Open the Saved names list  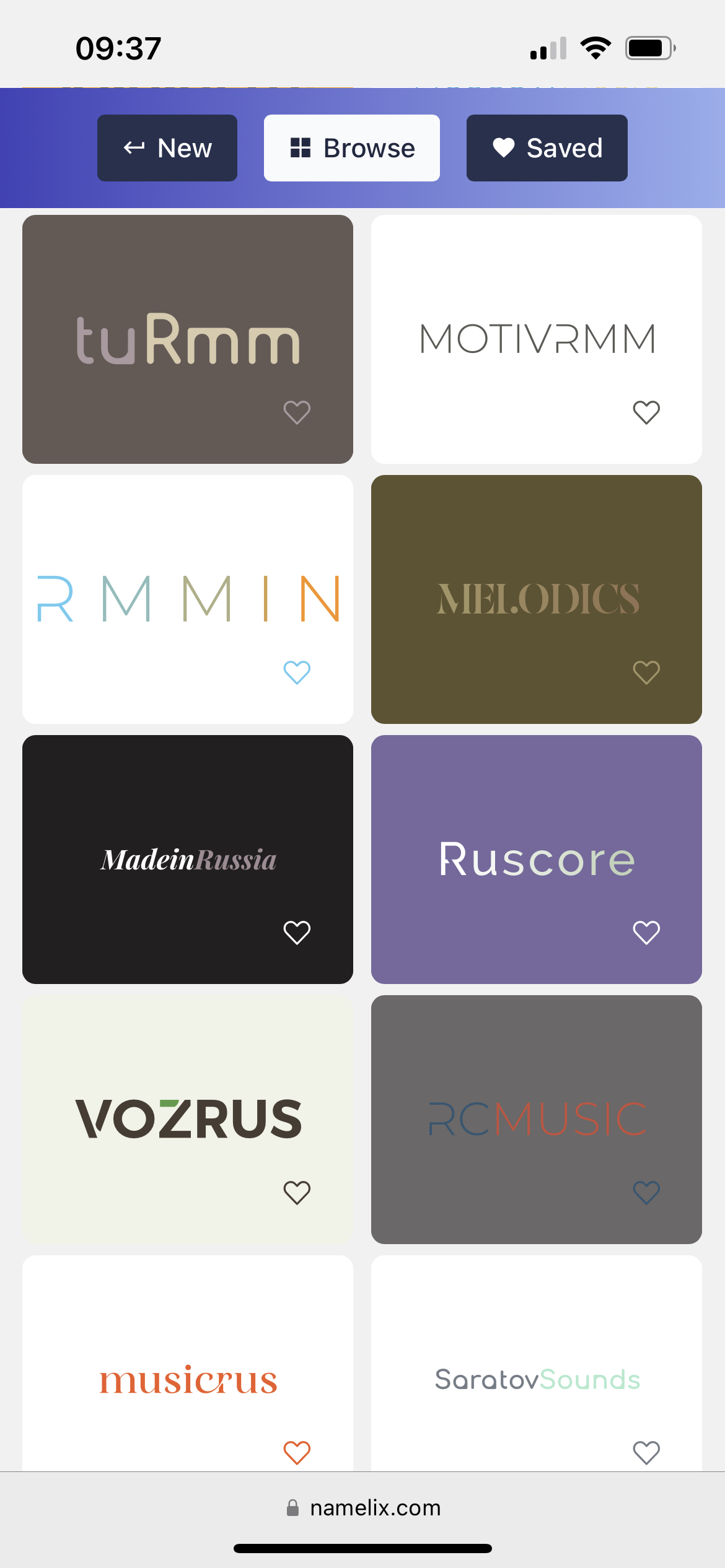click(x=547, y=148)
